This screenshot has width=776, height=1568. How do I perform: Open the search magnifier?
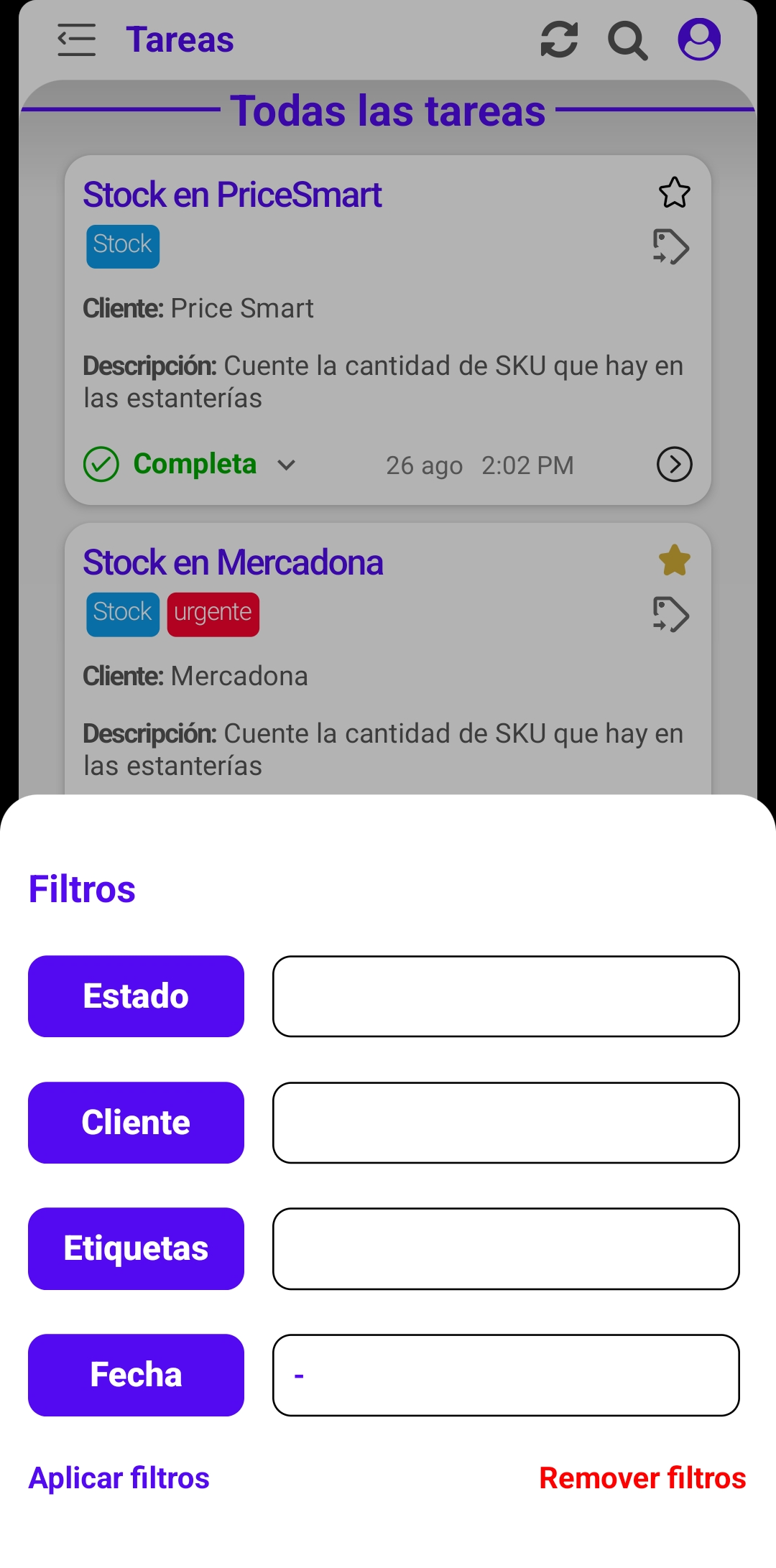627,40
